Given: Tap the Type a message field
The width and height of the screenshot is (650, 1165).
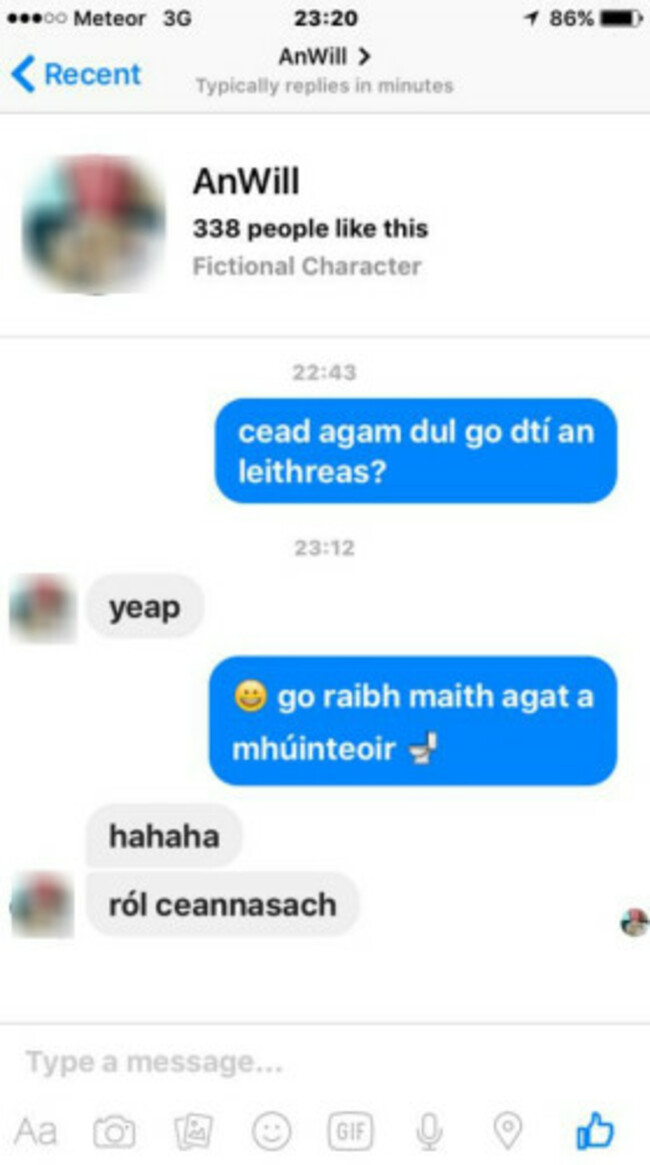Looking at the screenshot, I should (x=300, y=1062).
